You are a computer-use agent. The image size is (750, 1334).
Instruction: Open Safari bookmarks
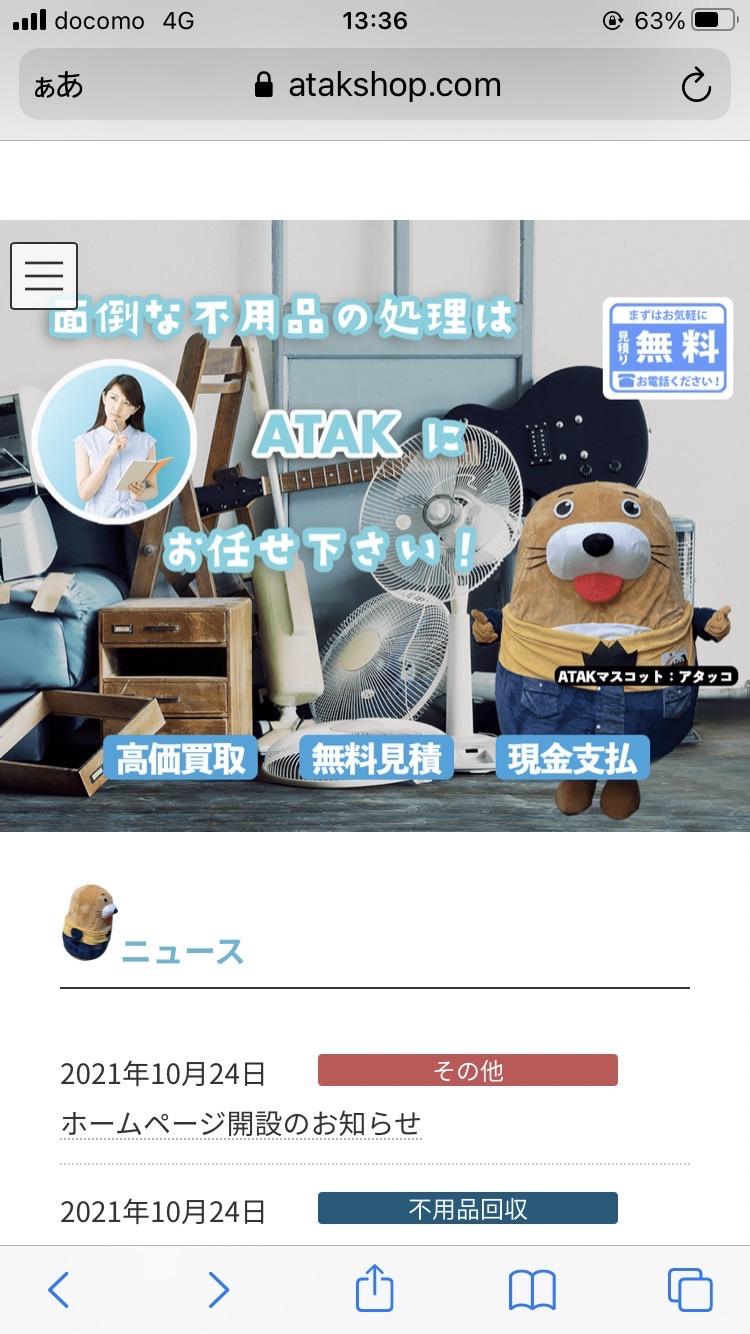pos(532,1289)
